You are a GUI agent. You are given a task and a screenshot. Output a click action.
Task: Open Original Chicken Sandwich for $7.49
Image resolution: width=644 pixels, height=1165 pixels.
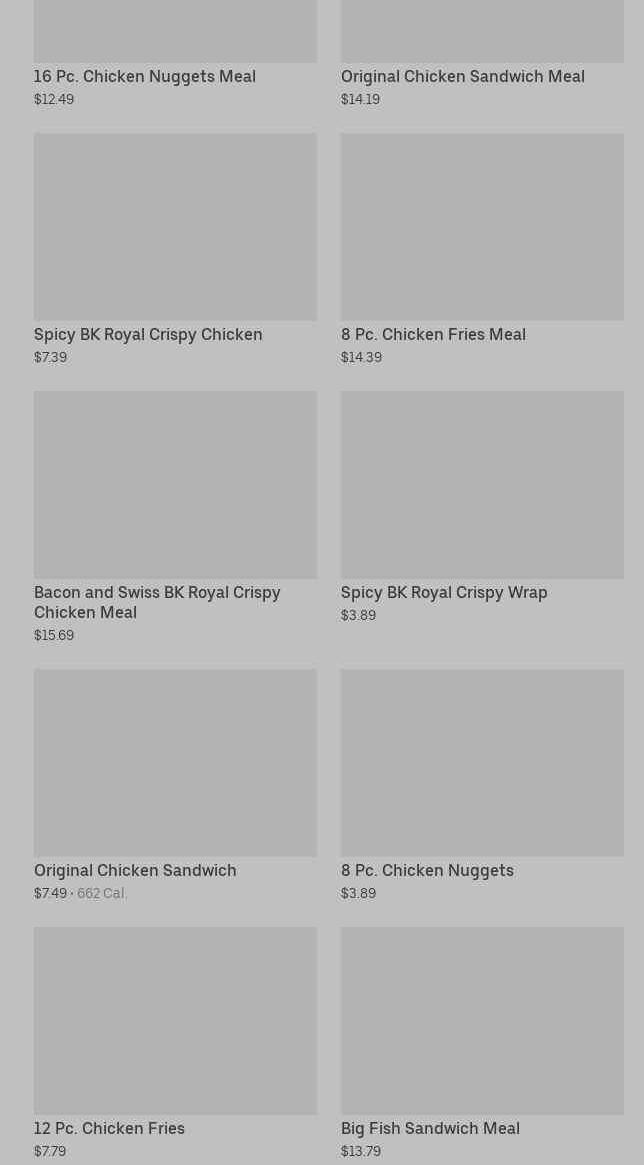click(175, 785)
